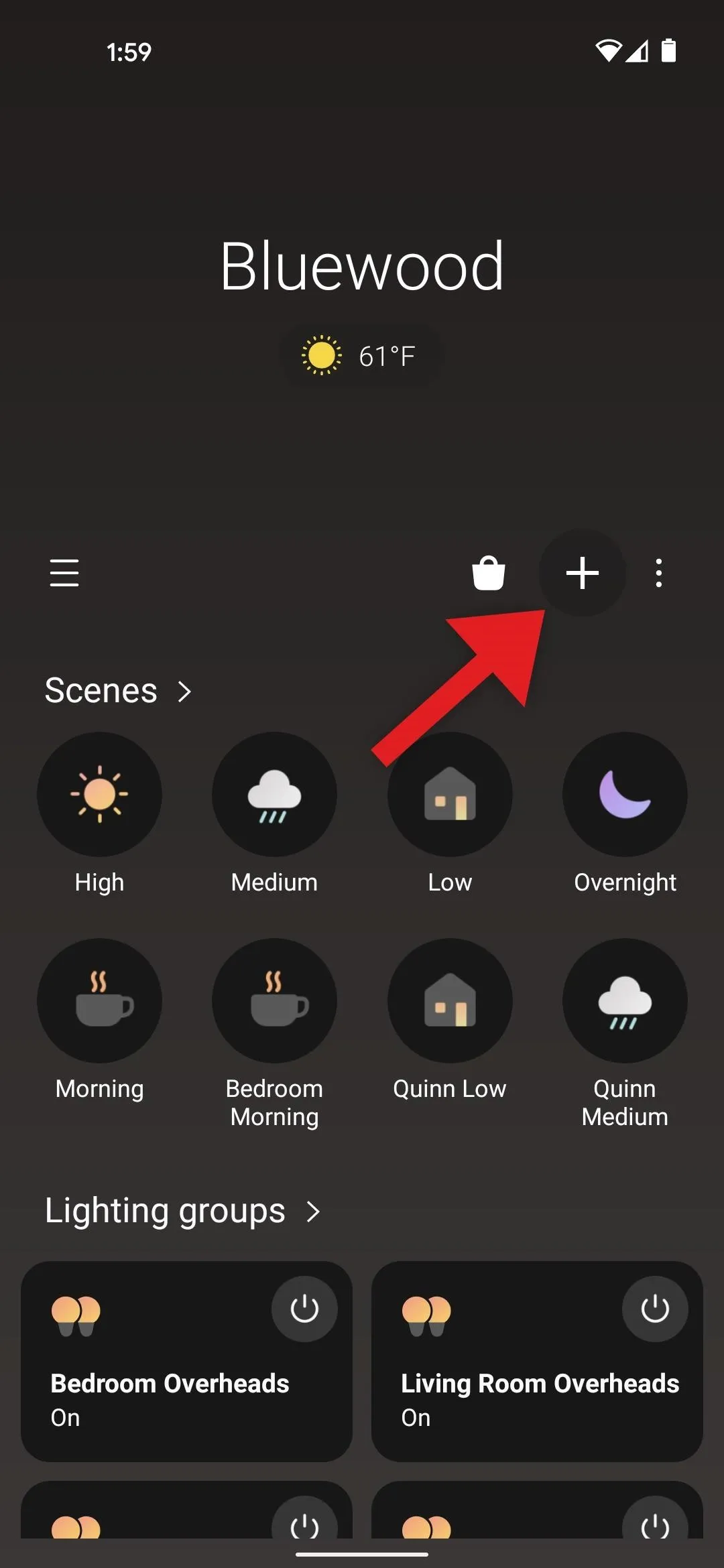Viewport: 724px width, 1568px height.
Task: Open the shopping bag store icon
Action: (489, 573)
